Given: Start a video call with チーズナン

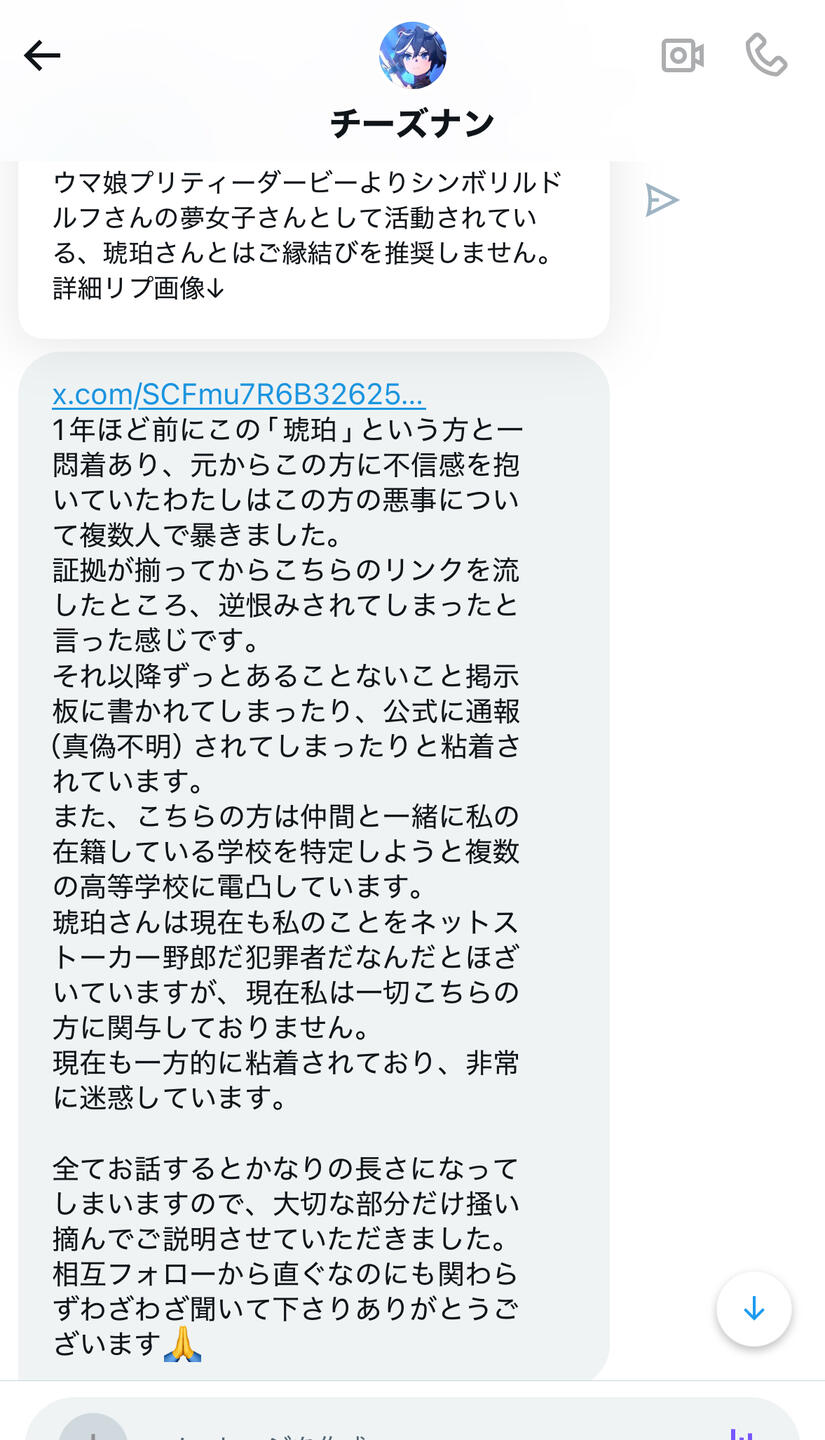Looking at the screenshot, I should pos(682,56).
